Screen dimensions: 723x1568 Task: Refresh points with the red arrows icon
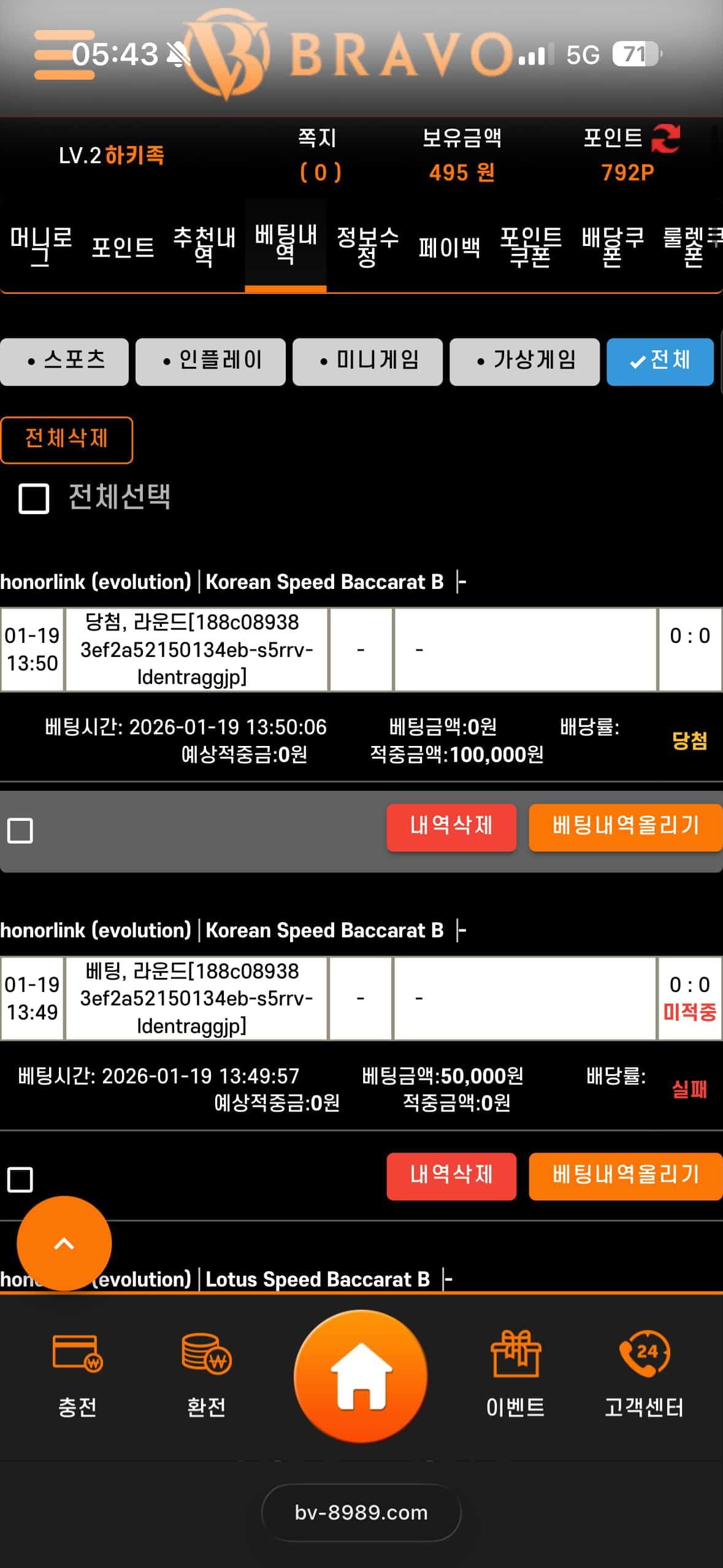tap(665, 138)
